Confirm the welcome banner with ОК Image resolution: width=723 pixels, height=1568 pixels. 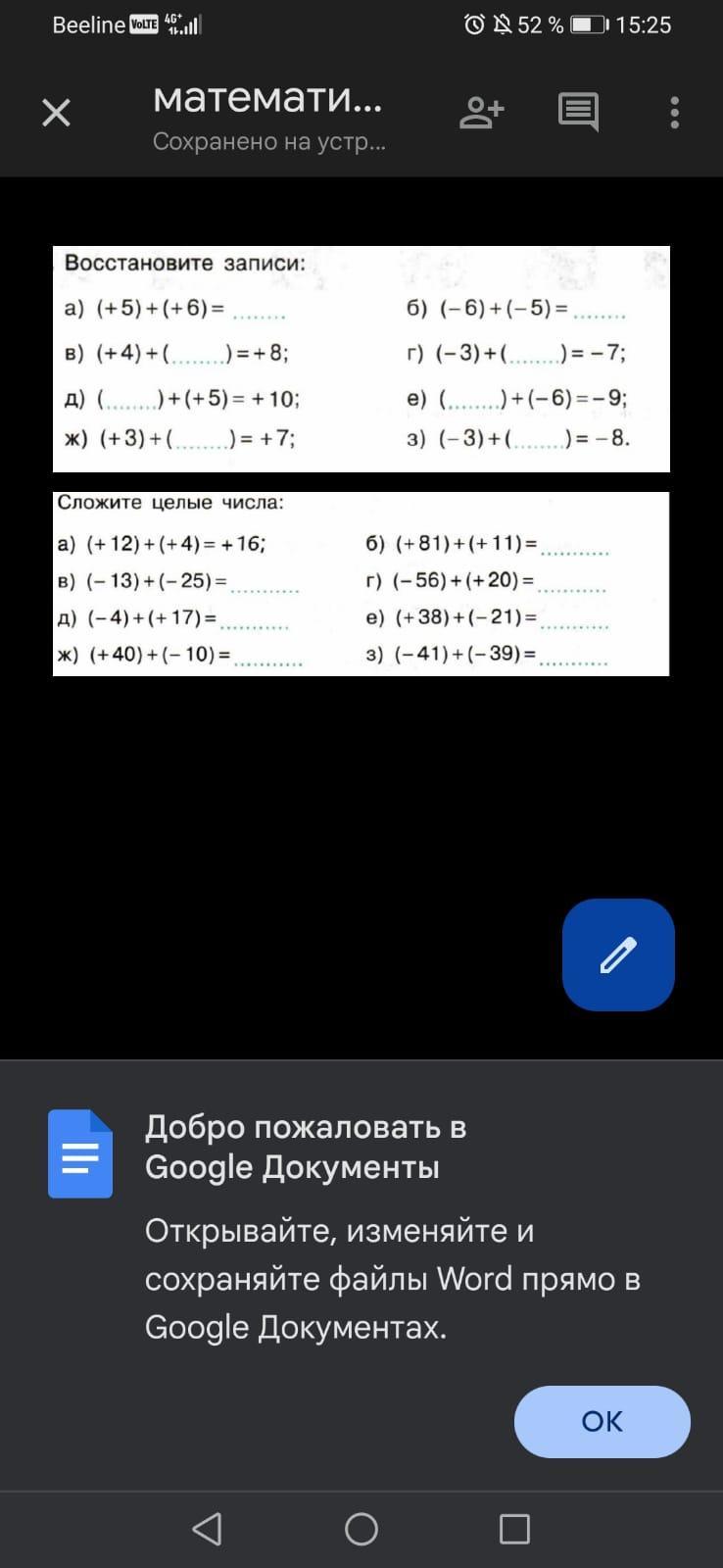click(602, 1421)
